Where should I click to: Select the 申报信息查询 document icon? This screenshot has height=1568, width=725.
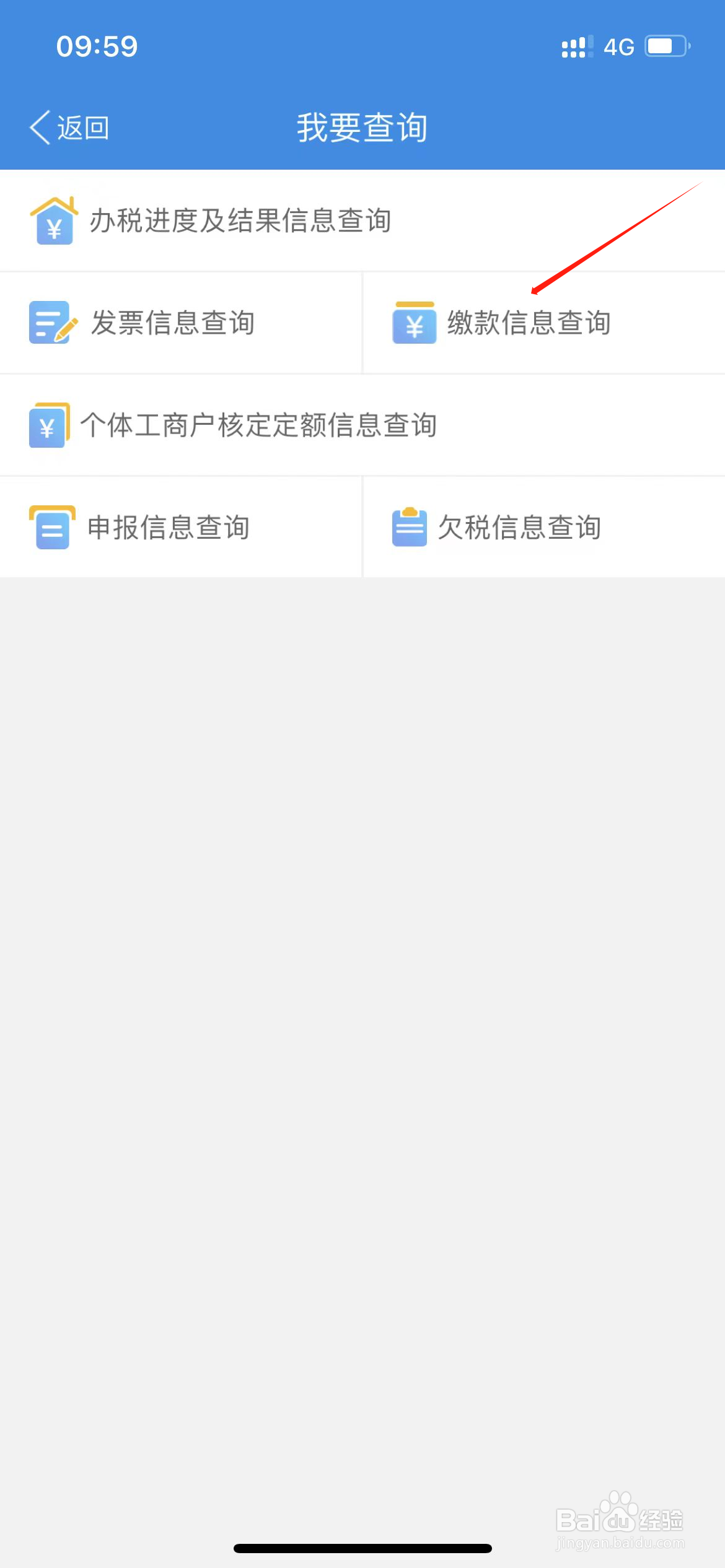(x=51, y=528)
